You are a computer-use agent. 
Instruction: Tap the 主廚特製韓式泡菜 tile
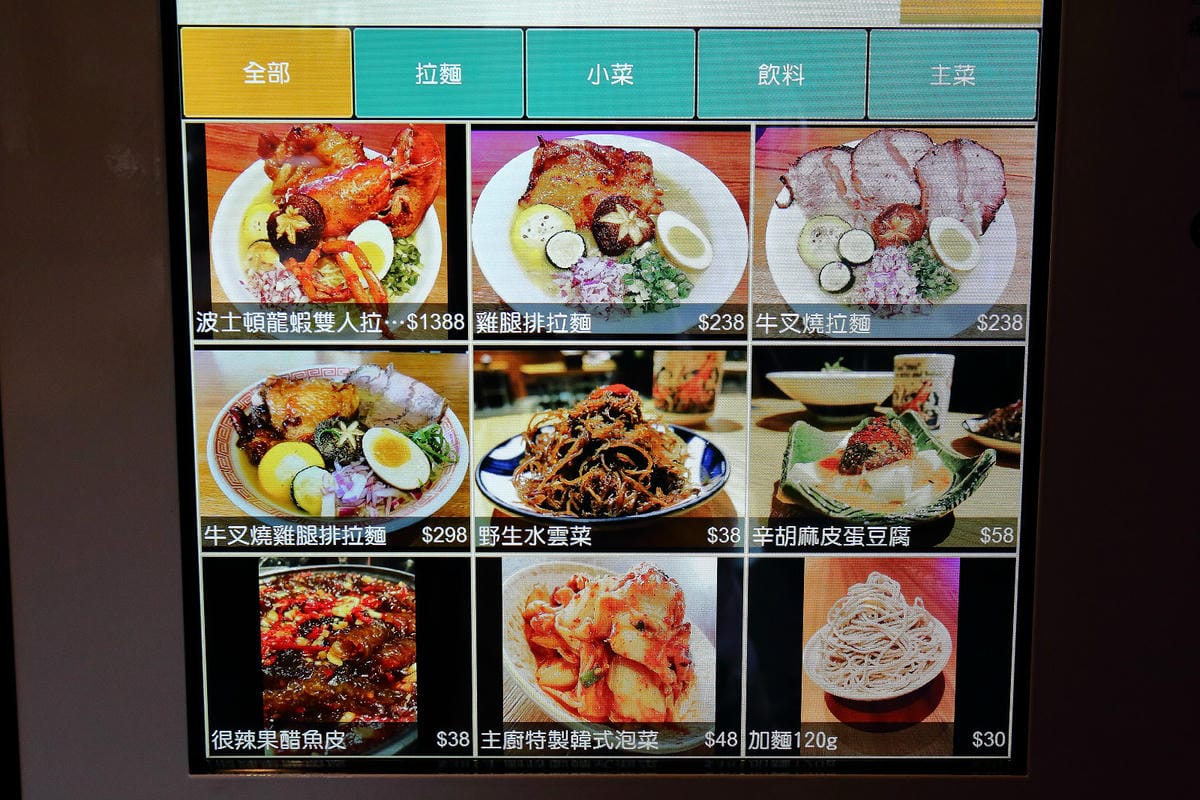(x=609, y=656)
